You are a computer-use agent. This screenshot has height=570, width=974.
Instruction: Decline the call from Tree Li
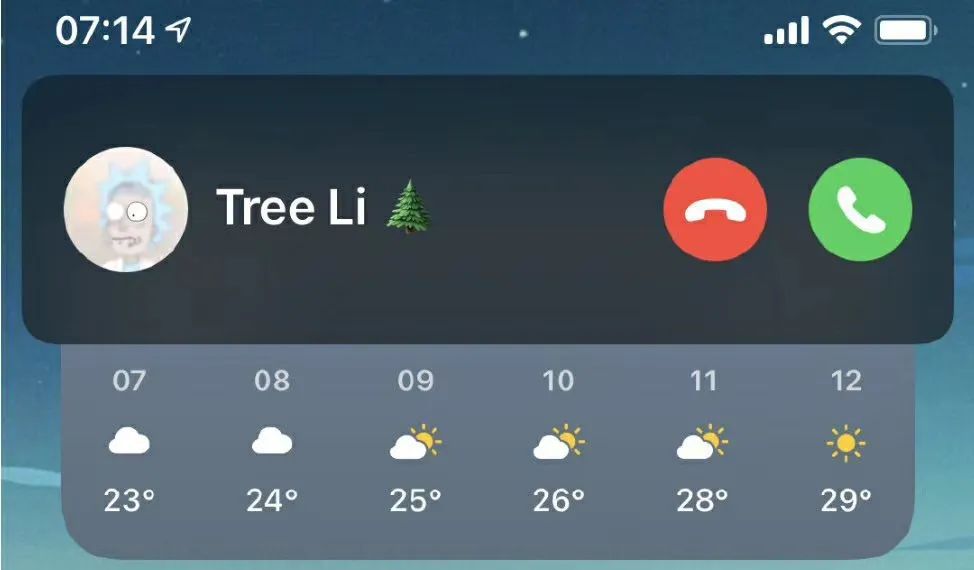[715, 210]
